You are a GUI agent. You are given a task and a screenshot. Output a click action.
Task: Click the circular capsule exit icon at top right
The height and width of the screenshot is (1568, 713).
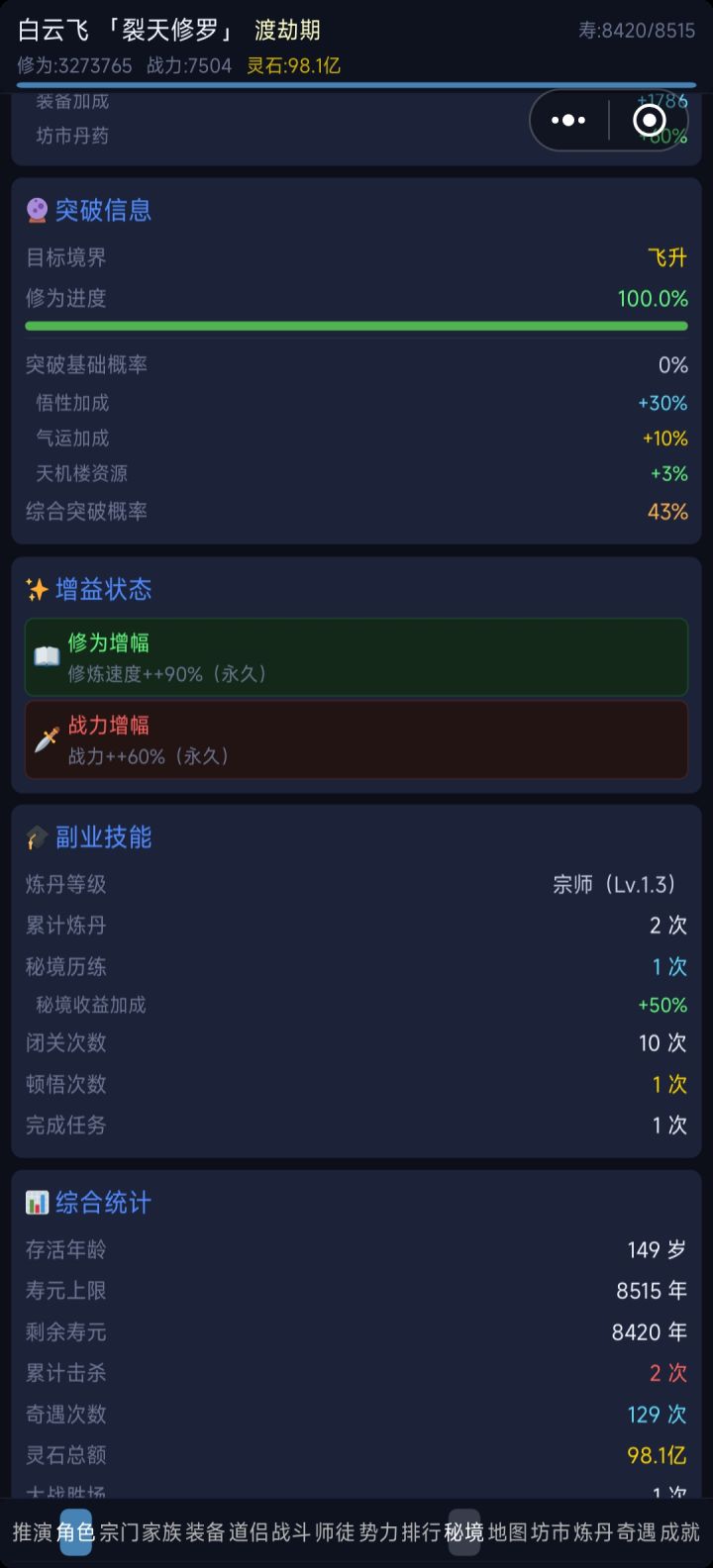tap(649, 120)
